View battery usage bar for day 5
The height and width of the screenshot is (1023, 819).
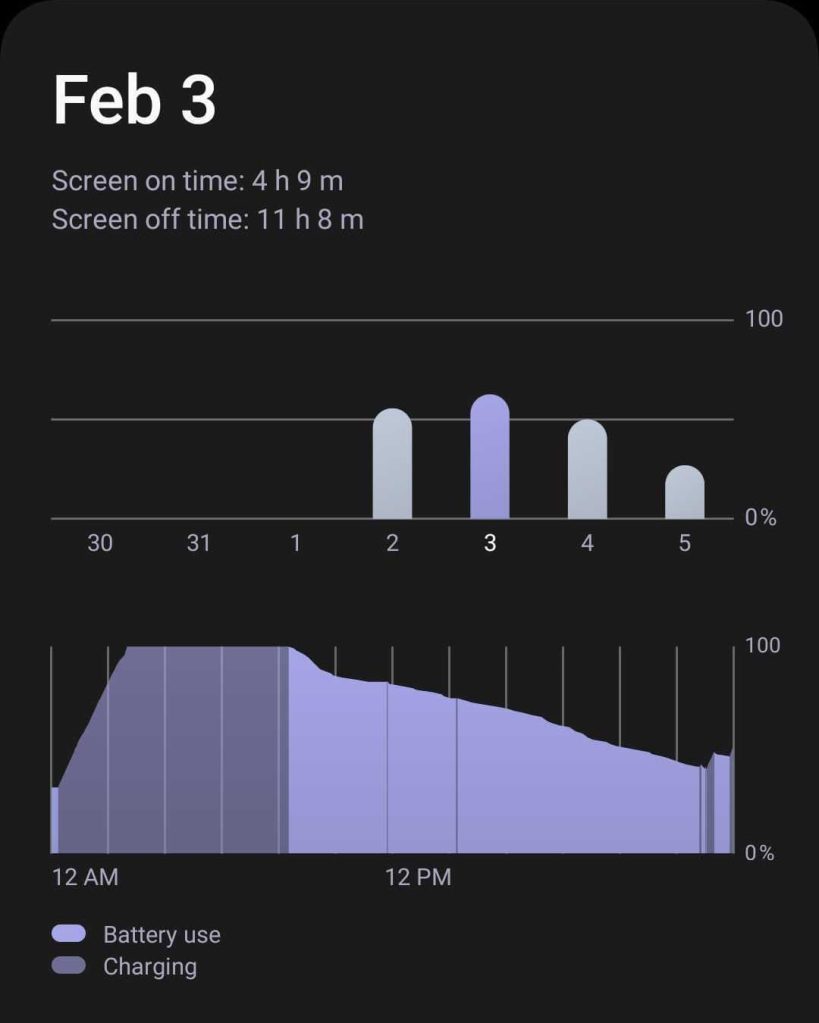684,493
